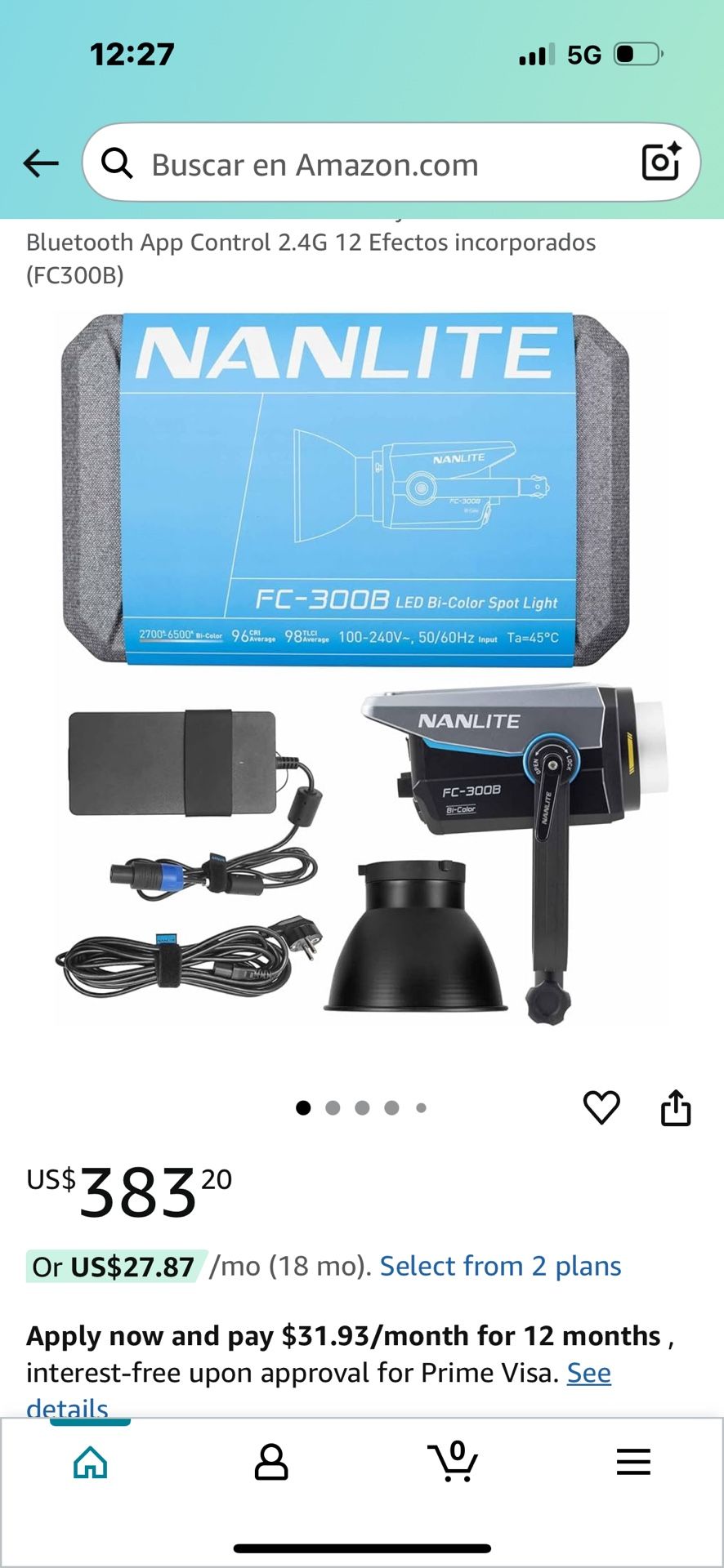Open the Nanlite FC-300B product image
724x1568 pixels.
coord(362,670)
